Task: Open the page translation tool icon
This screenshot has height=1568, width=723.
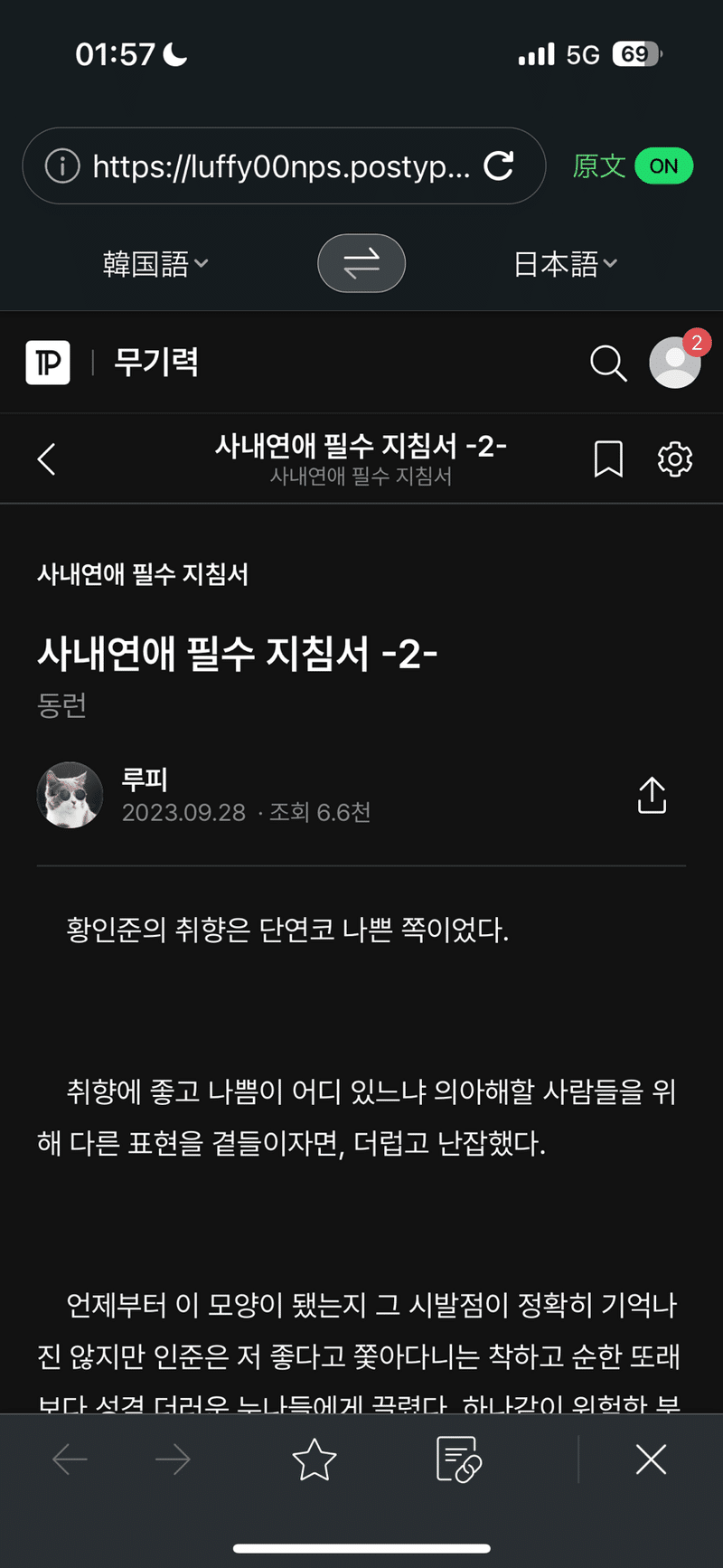Action: click(x=458, y=1459)
